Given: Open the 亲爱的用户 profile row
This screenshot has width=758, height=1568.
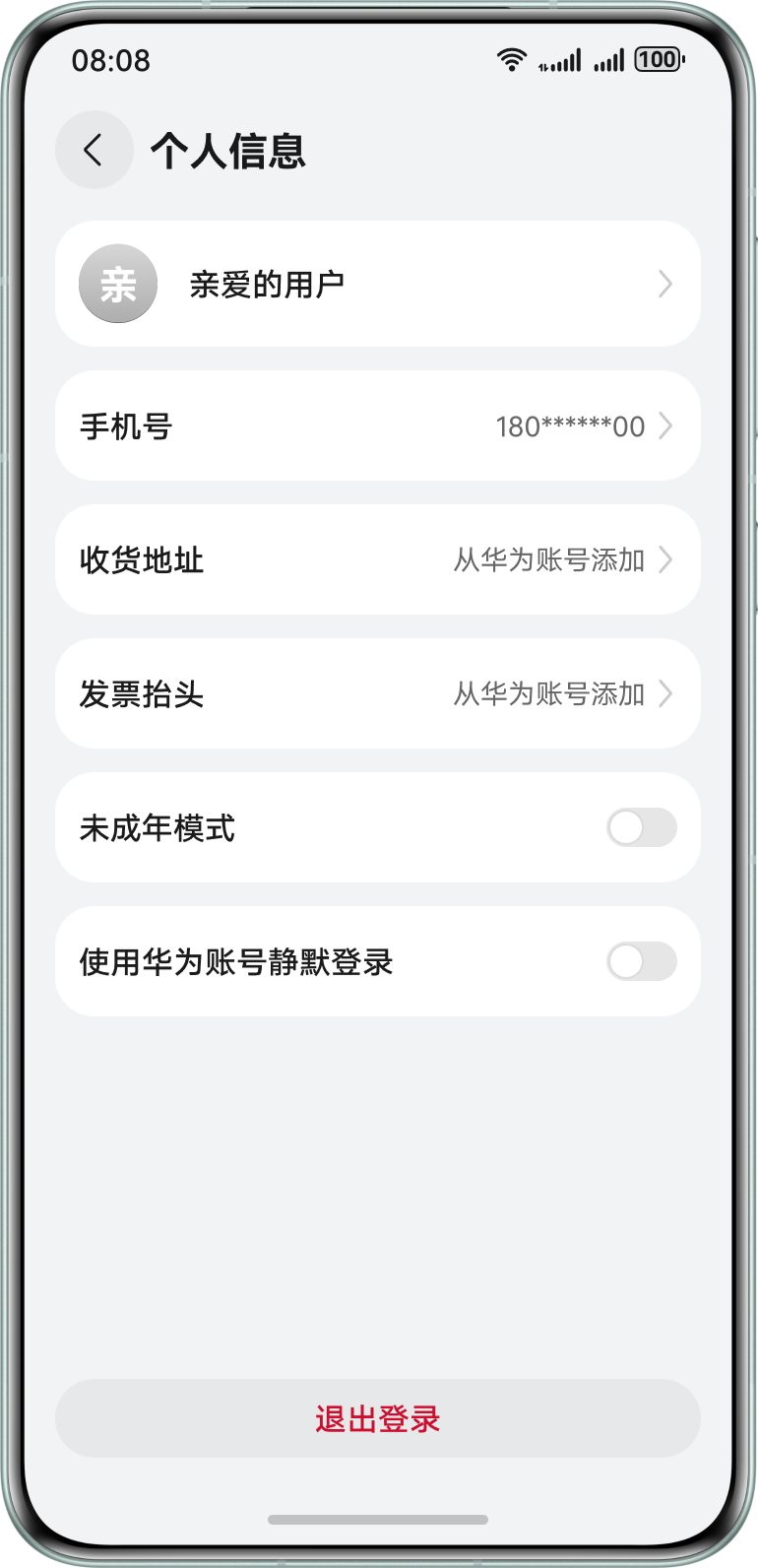Looking at the screenshot, I should coord(377,285).
